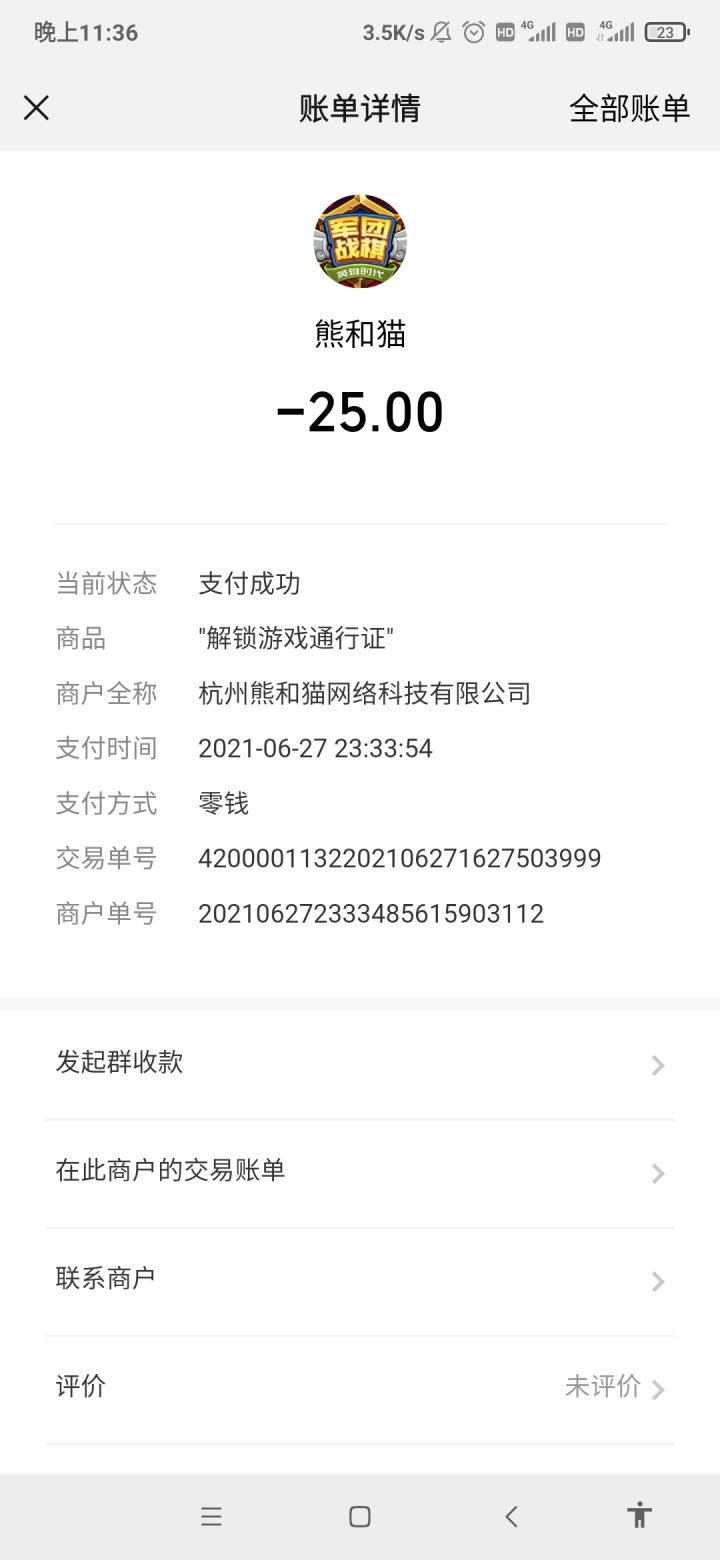Select the 账单详情 title bar
720x1560 pixels.
[x=360, y=110]
